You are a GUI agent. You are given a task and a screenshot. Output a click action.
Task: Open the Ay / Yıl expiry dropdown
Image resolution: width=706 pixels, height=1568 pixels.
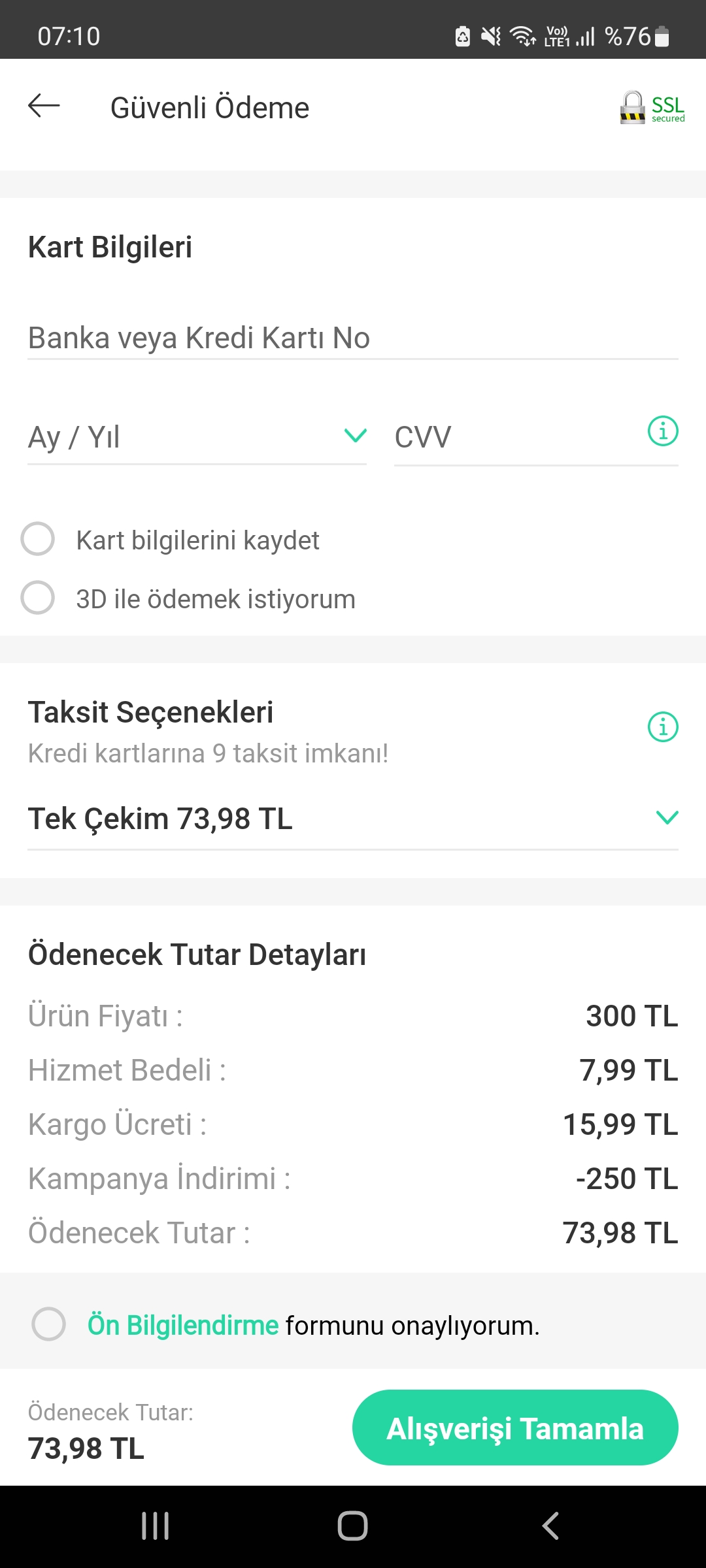click(197, 437)
